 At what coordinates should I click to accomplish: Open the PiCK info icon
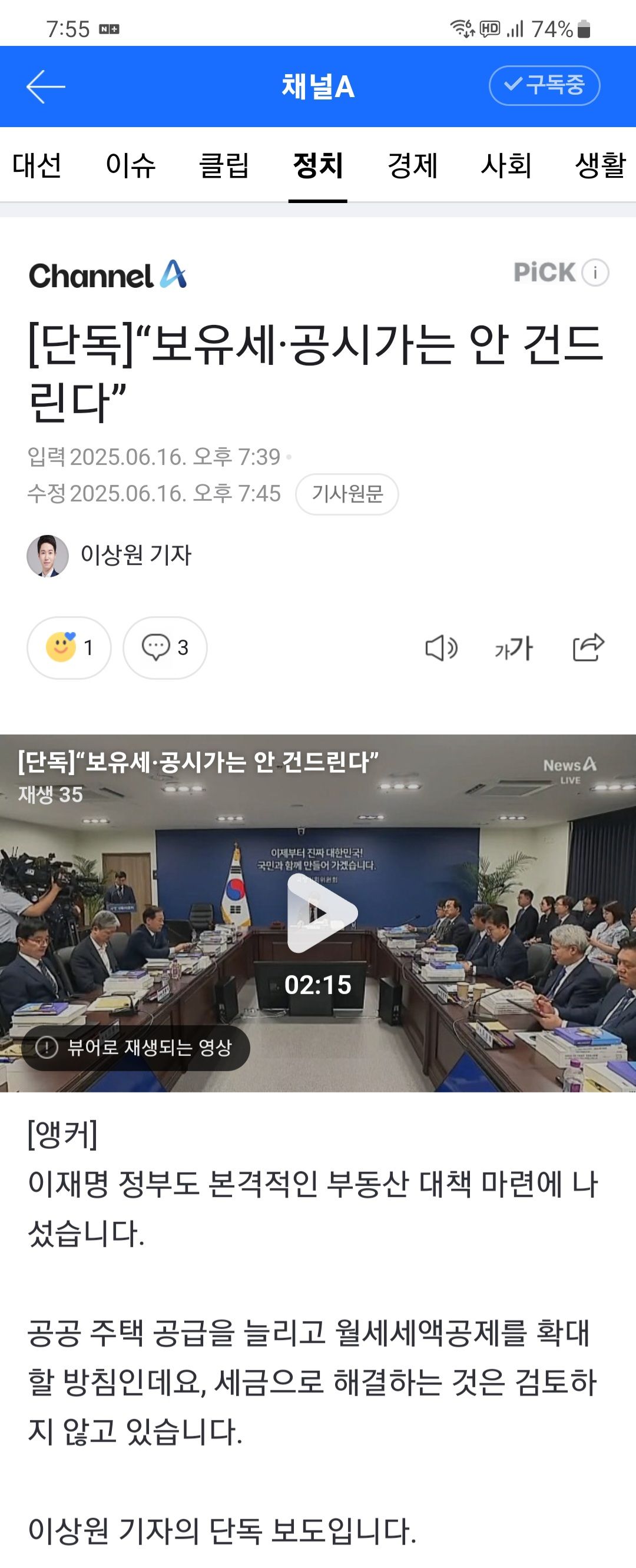595,272
